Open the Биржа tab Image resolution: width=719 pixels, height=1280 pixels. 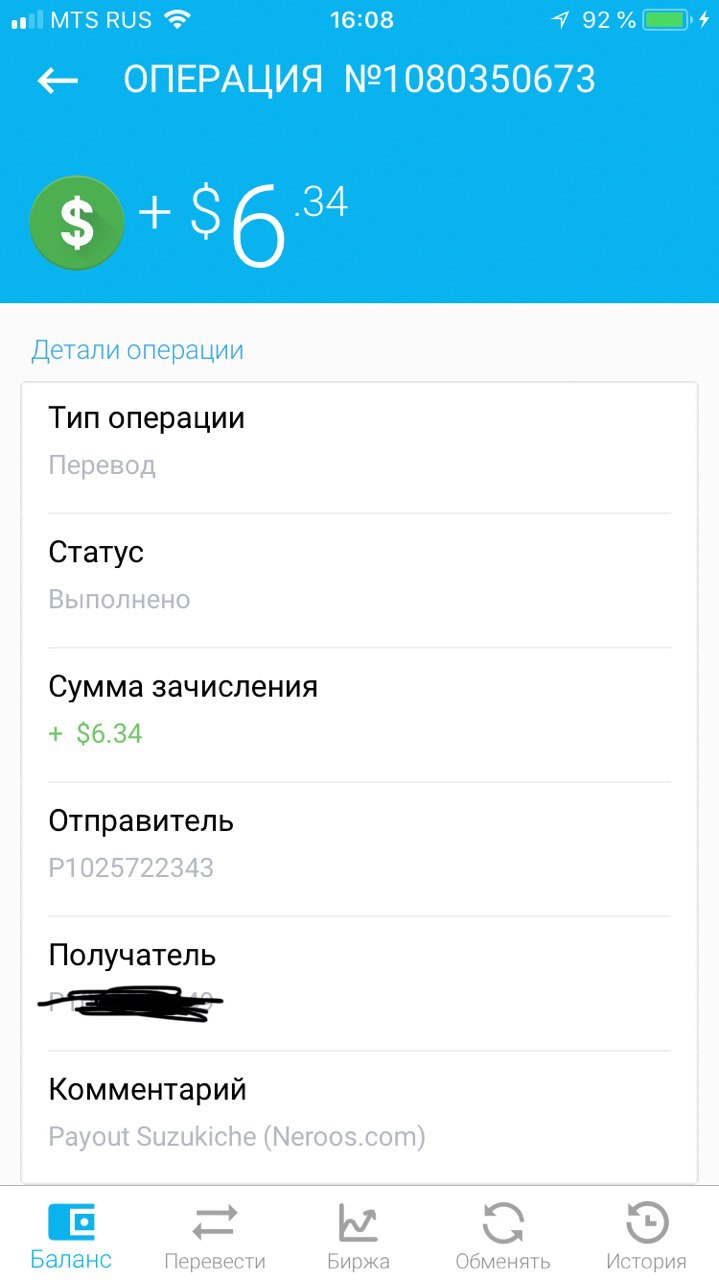[x=358, y=1236]
